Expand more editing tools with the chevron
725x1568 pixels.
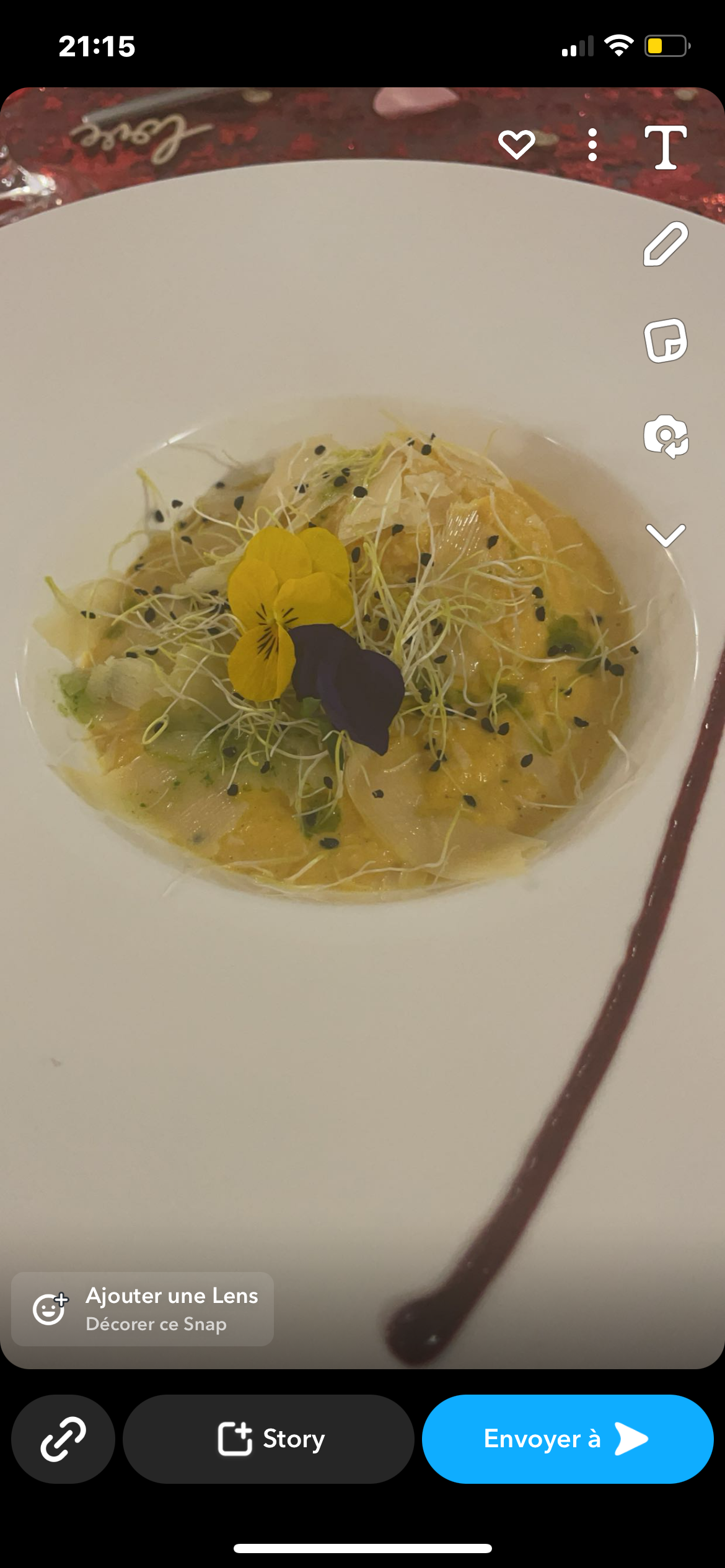666,535
